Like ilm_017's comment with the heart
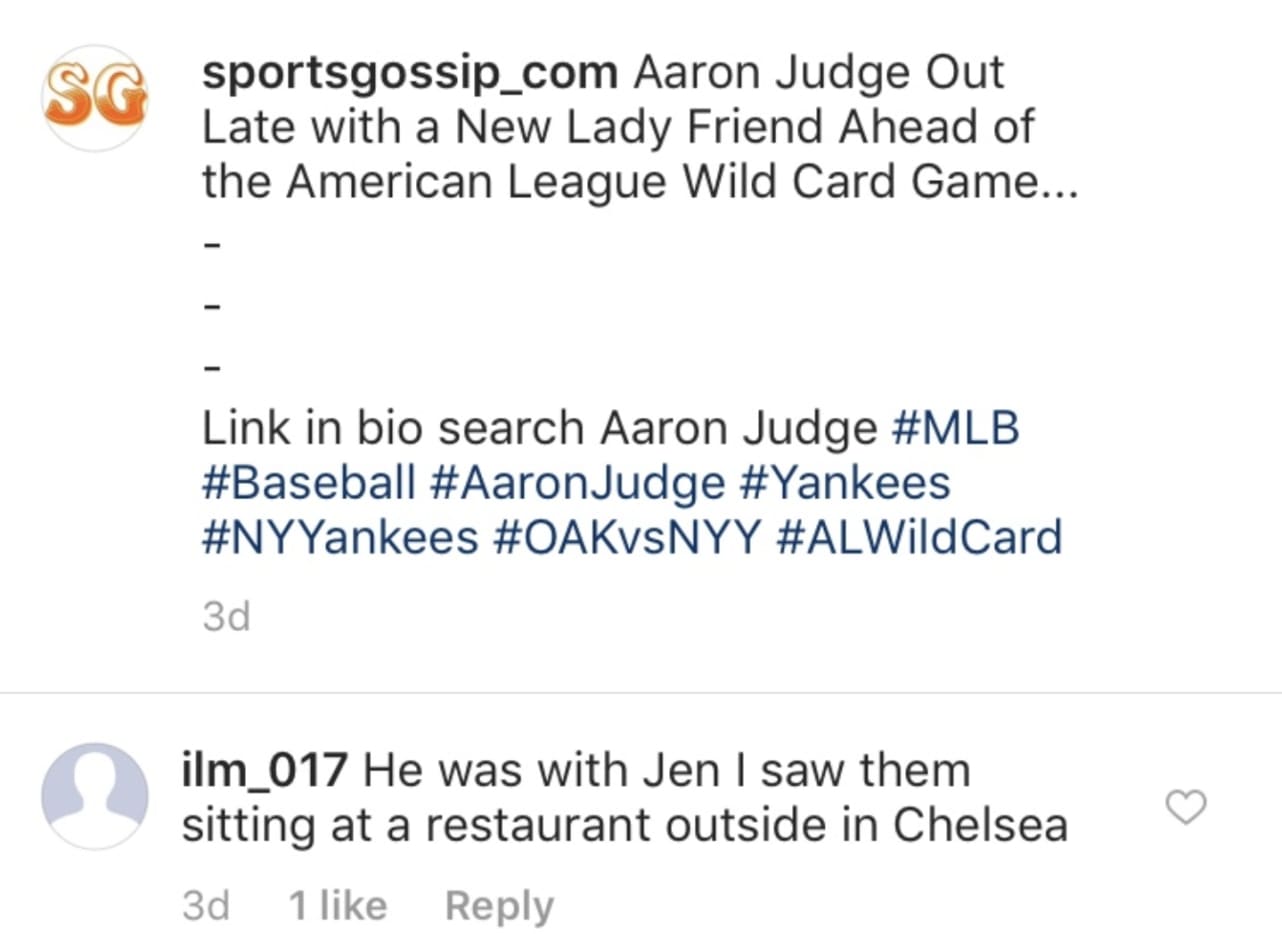Viewport: 1282px width, 934px height. tap(1187, 806)
